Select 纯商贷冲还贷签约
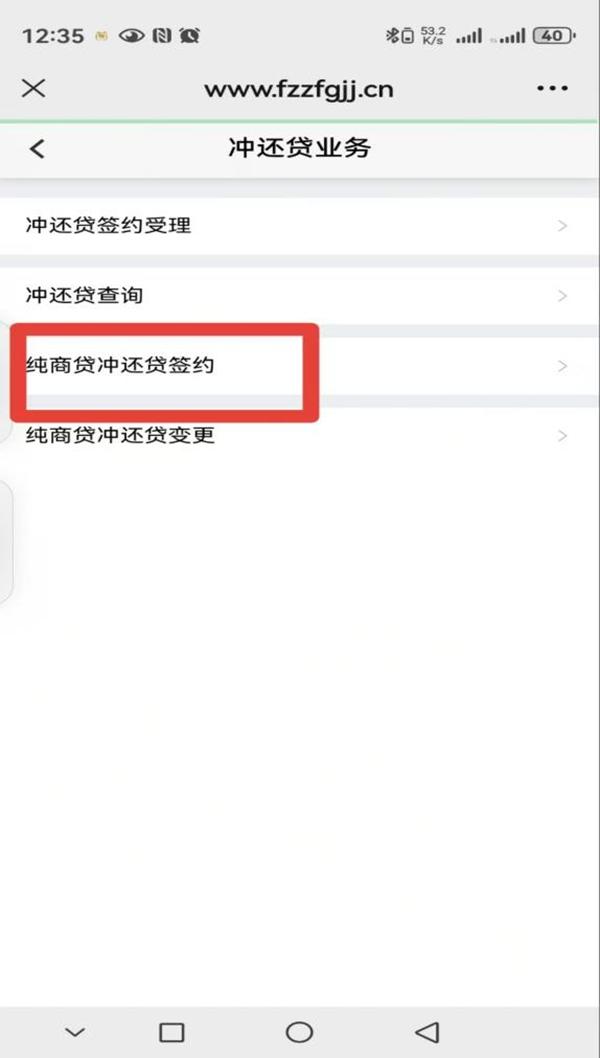The height and width of the screenshot is (1058, 600). pos(300,366)
